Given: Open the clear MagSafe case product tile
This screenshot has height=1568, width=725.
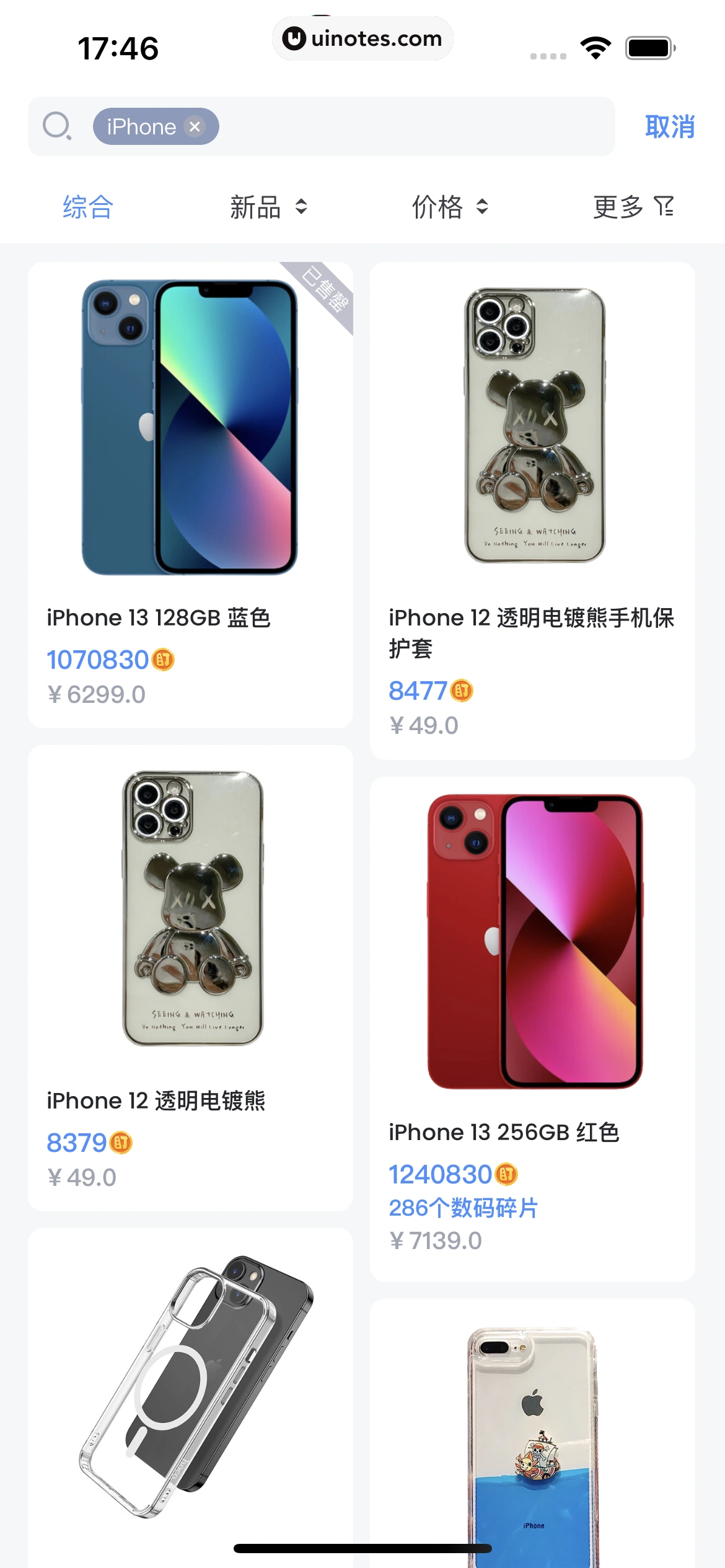Looking at the screenshot, I should pos(190,1393).
